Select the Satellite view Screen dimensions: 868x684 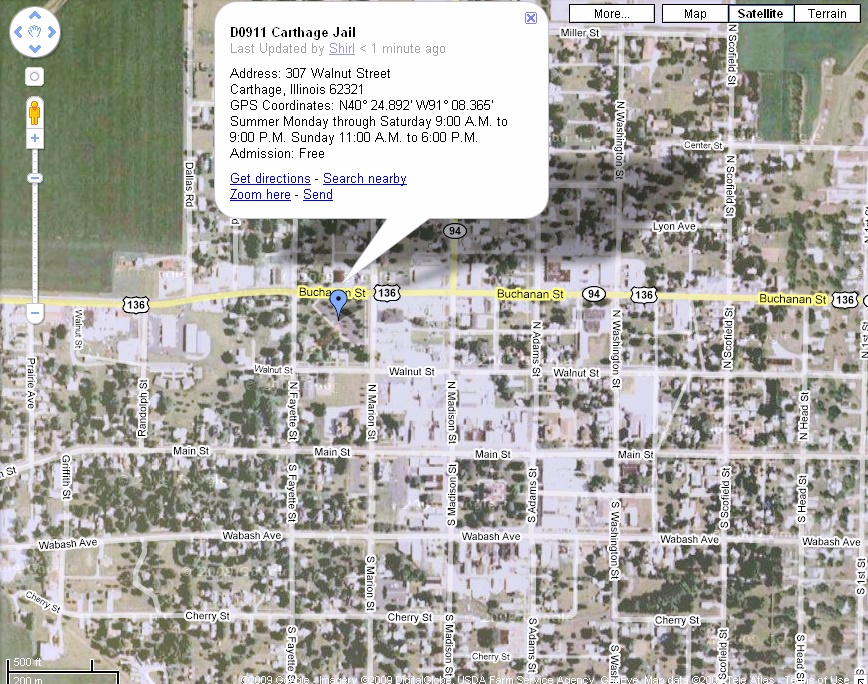point(761,14)
